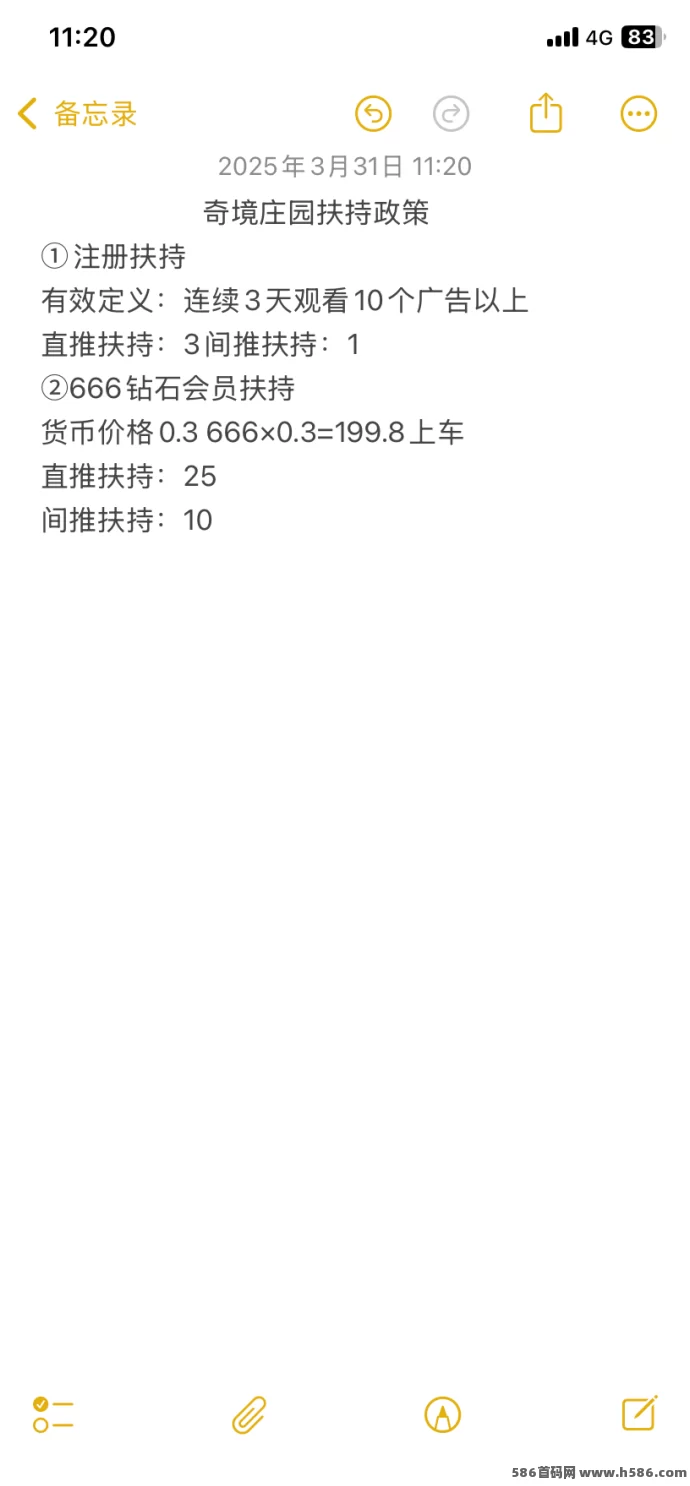
Task: Open the markup pen tool
Action: click(443, 1415)
